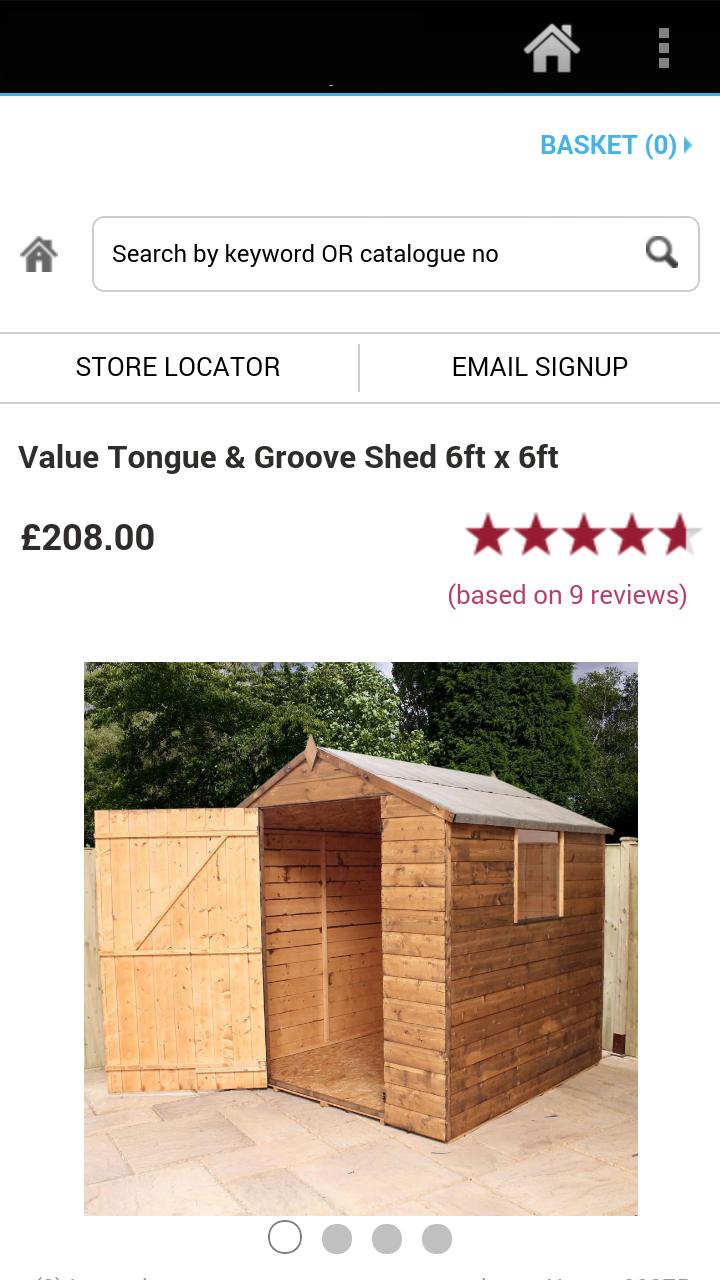Image resolution: width=720 pixels, height=1280 pixels.
Task: Click the currently selected first carousel dot
Action: 284,1237
